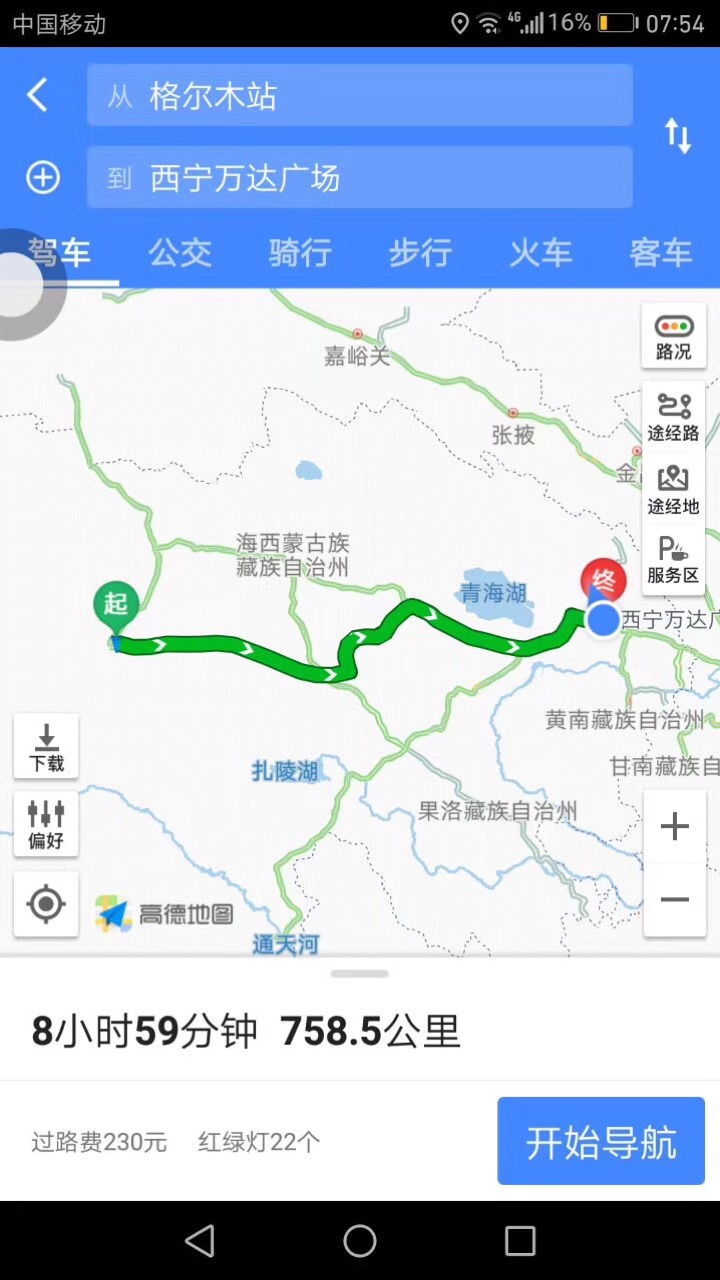Tap the plus icon to add a stop
The width and height of the screenshot is (720, 1280).
[42, 177]
